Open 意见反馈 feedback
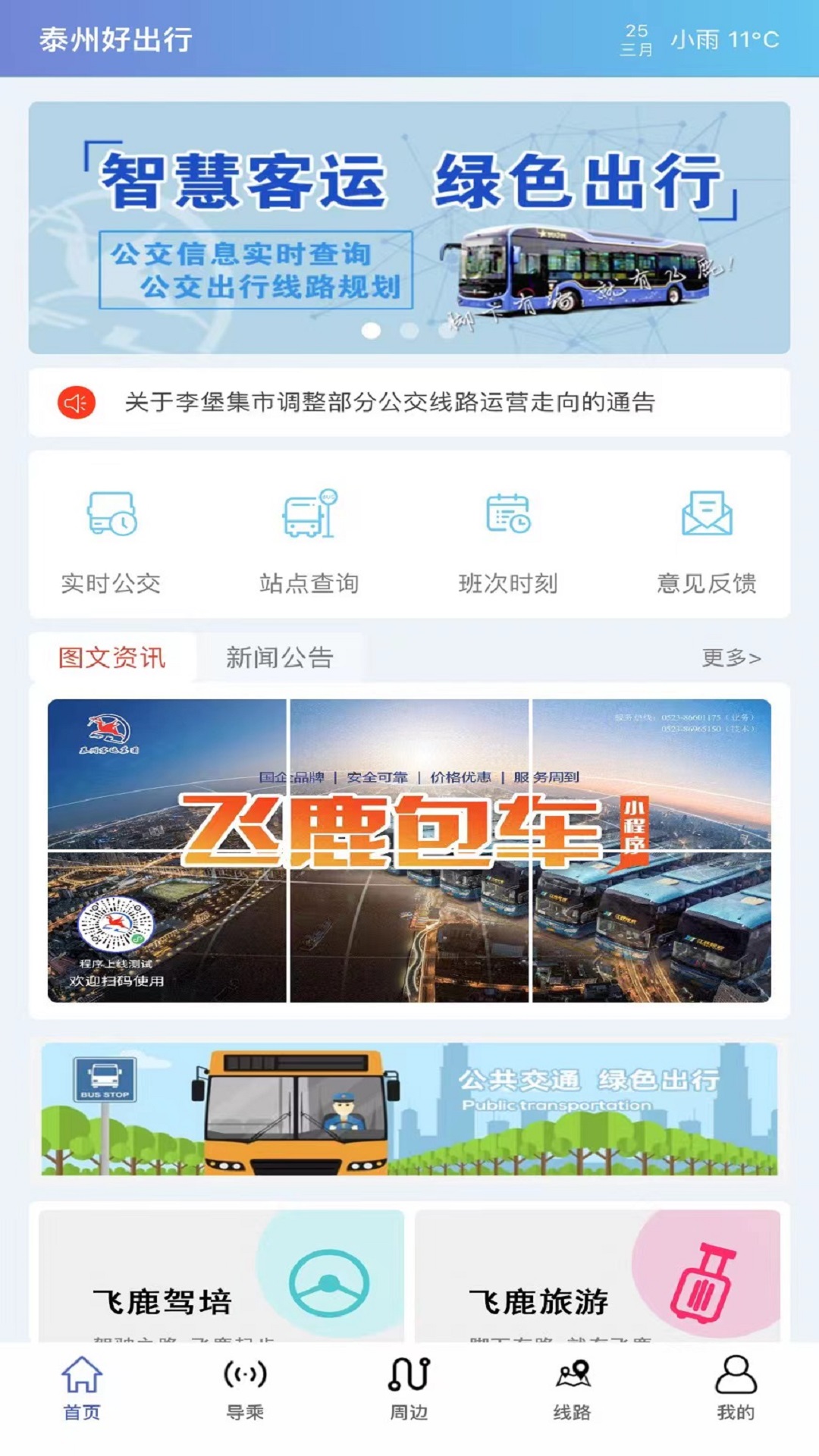The image size is (819, 1456). [707, 540]
